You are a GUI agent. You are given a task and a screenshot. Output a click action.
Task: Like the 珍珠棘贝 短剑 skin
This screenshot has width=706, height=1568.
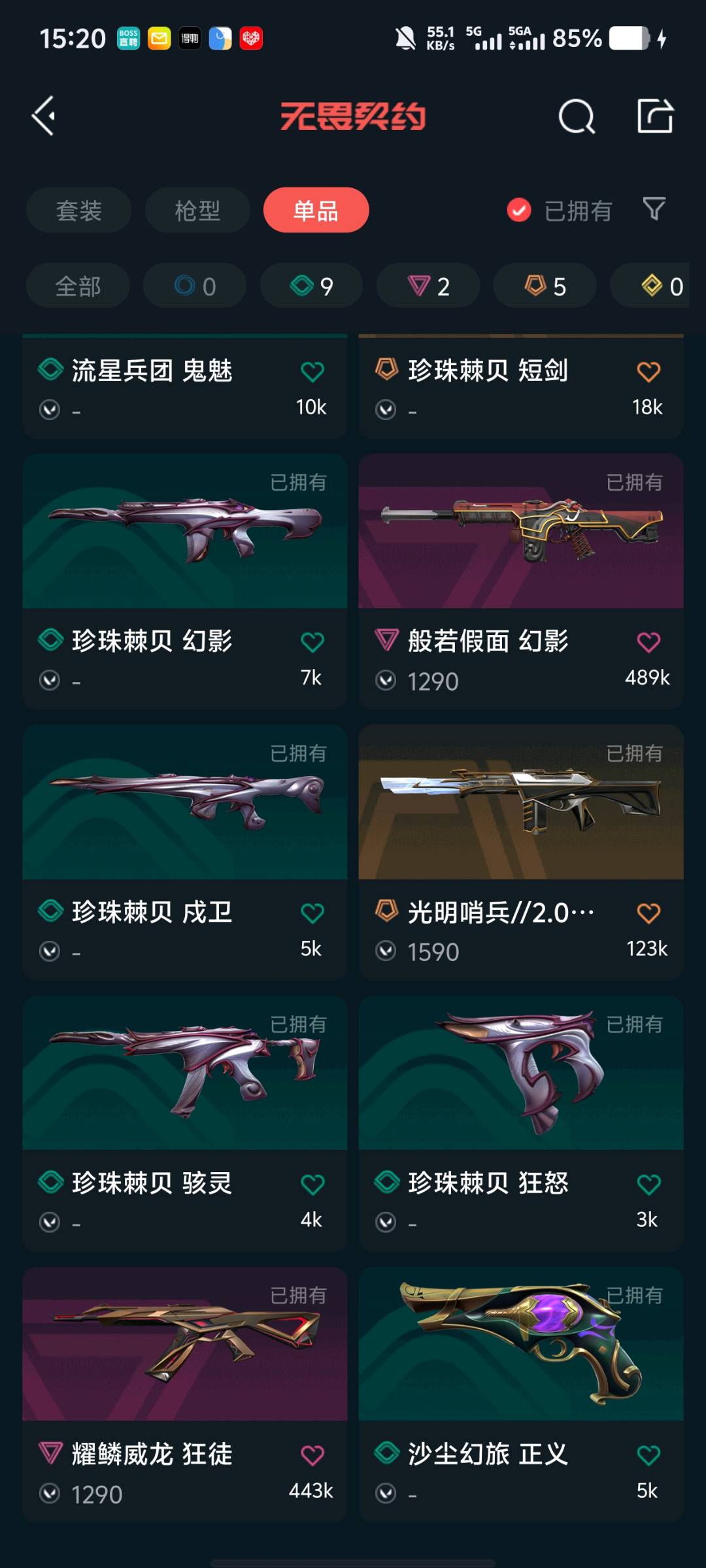[x=648, y=372]
